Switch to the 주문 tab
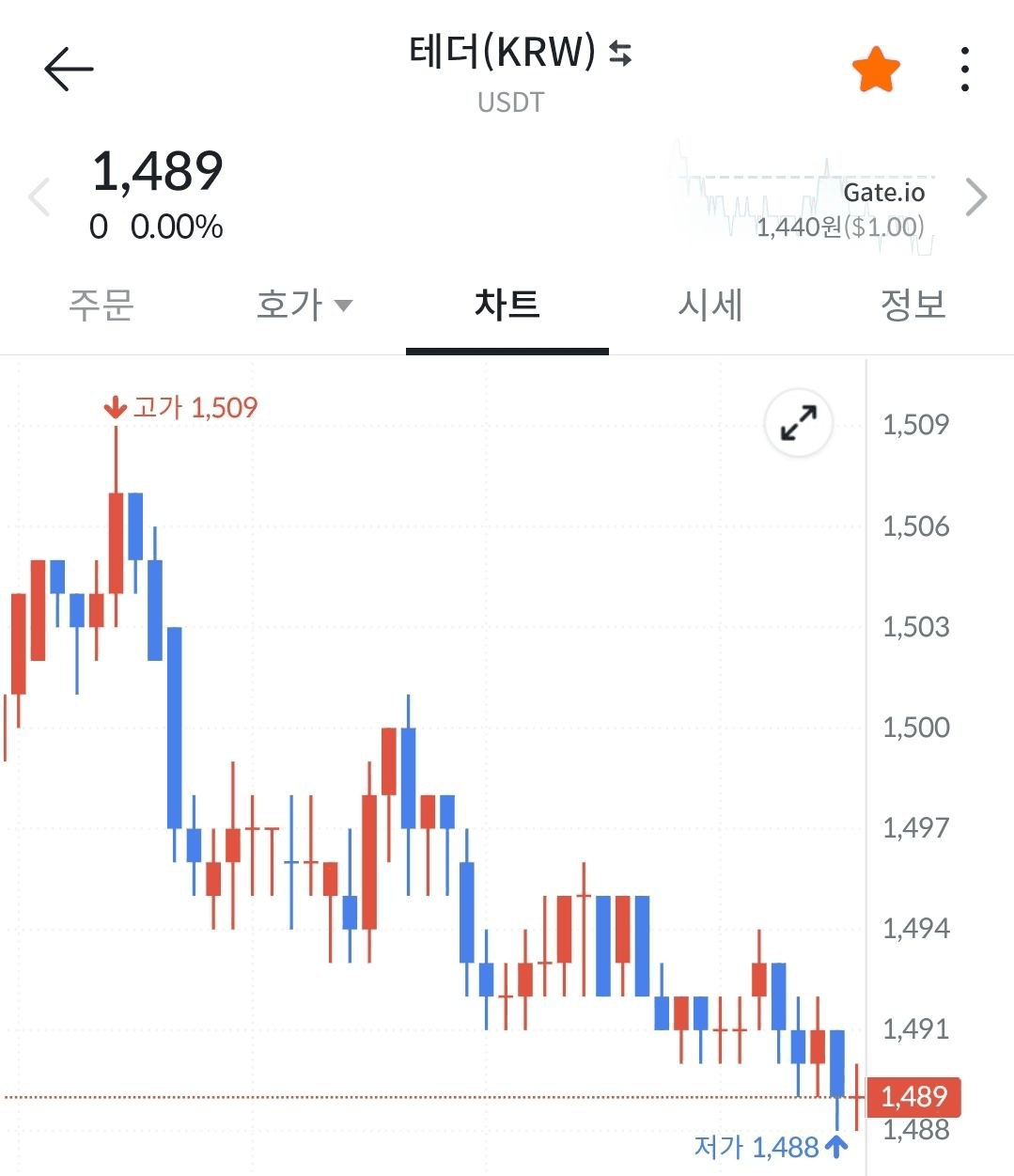This screenshot has height=1176, width=1014. click(x=101, y=305)
